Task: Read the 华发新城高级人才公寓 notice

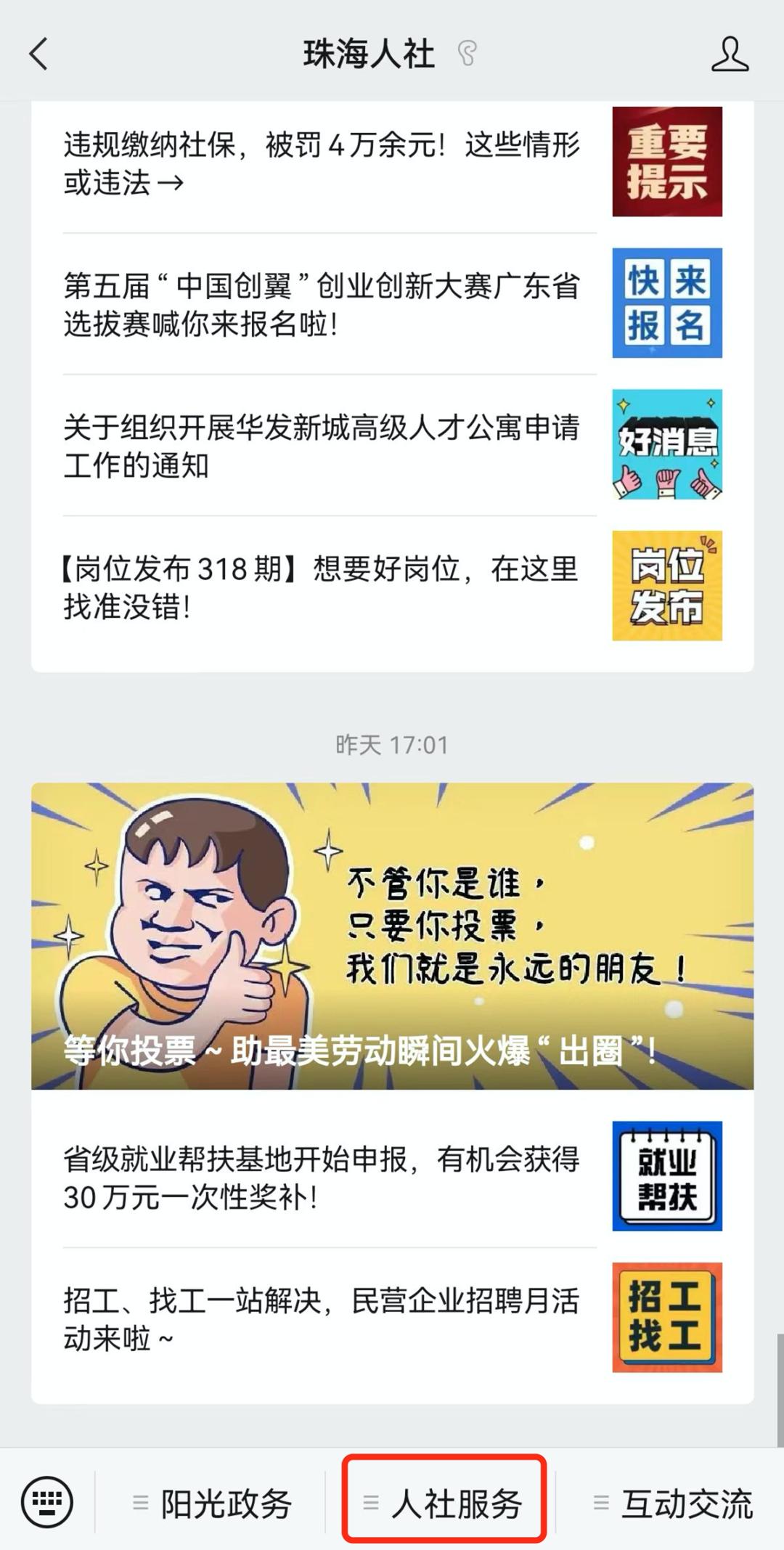Action: tap(322, 446)
